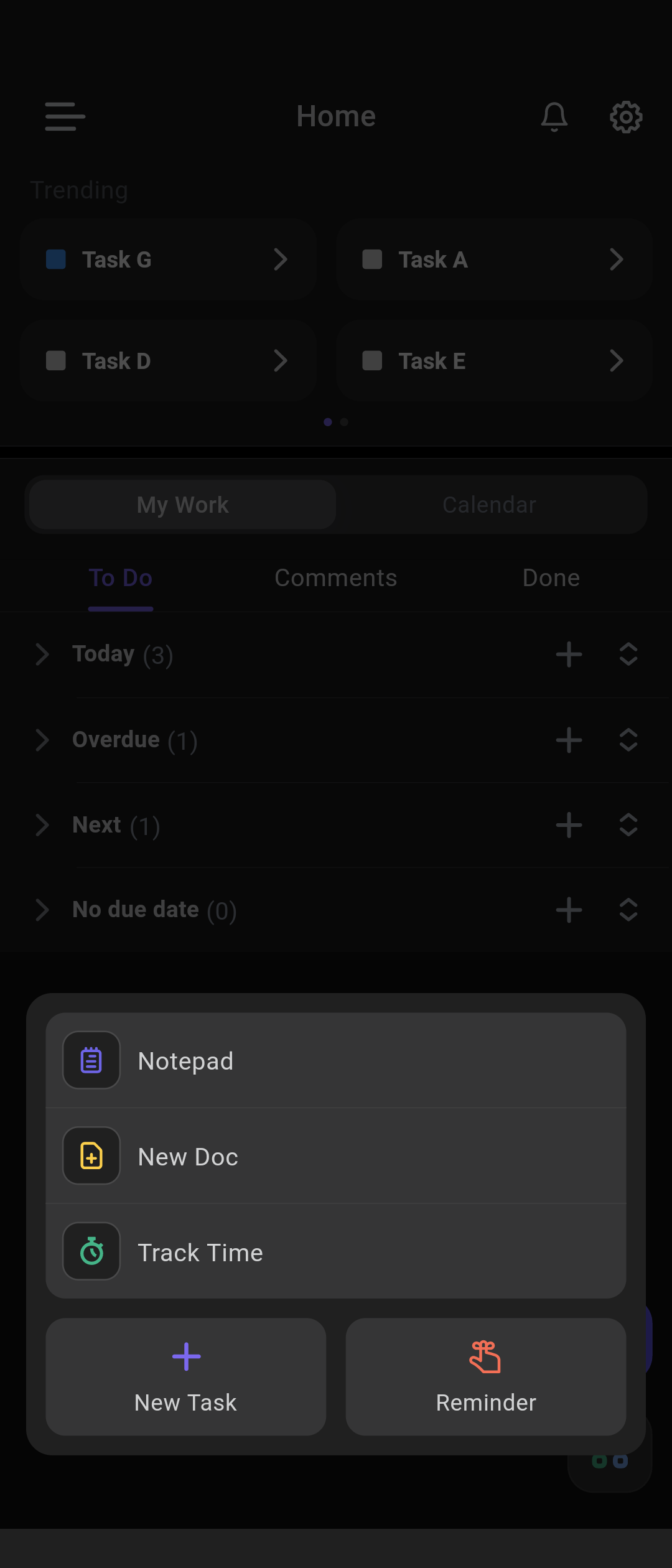Set a Reminder with the Reminder button

486,1376
